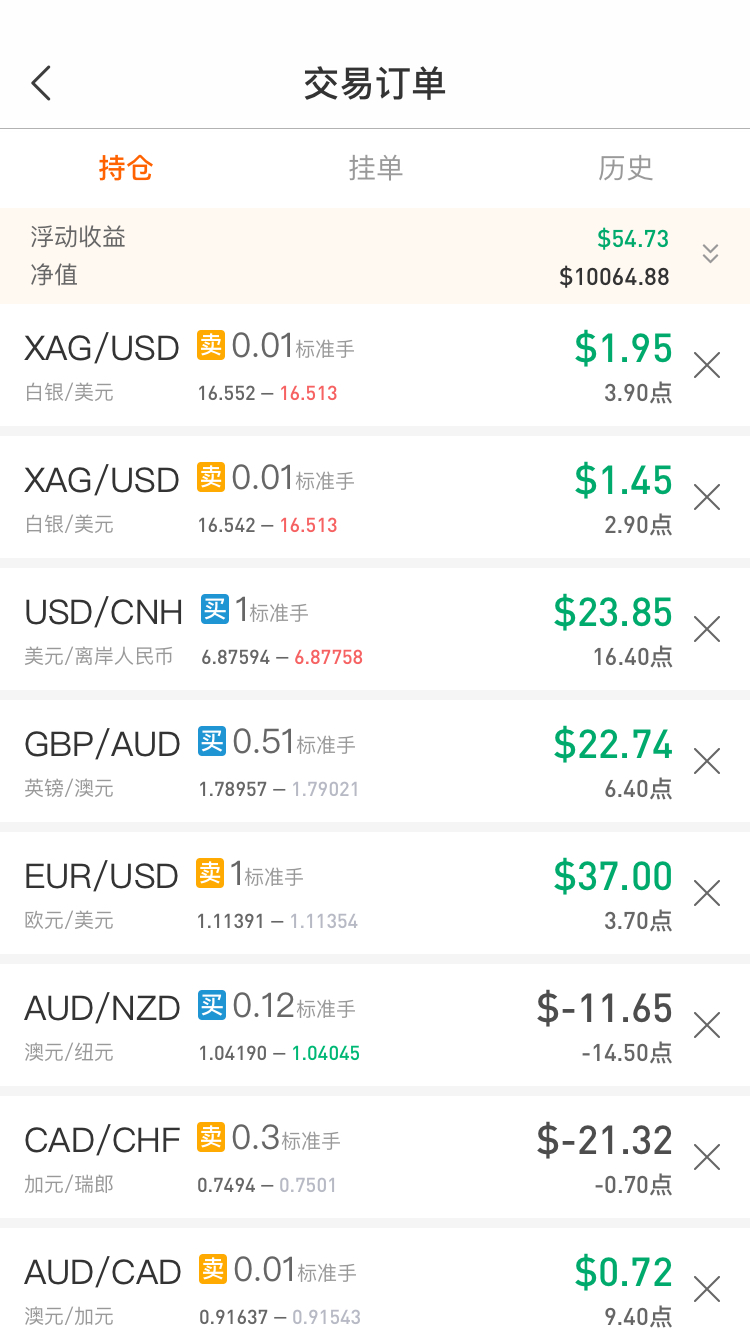The height and width of the screenshot is (1334, 750).
Task: Close the XAG/USD position showing $1.95
Action: (707, 365)
